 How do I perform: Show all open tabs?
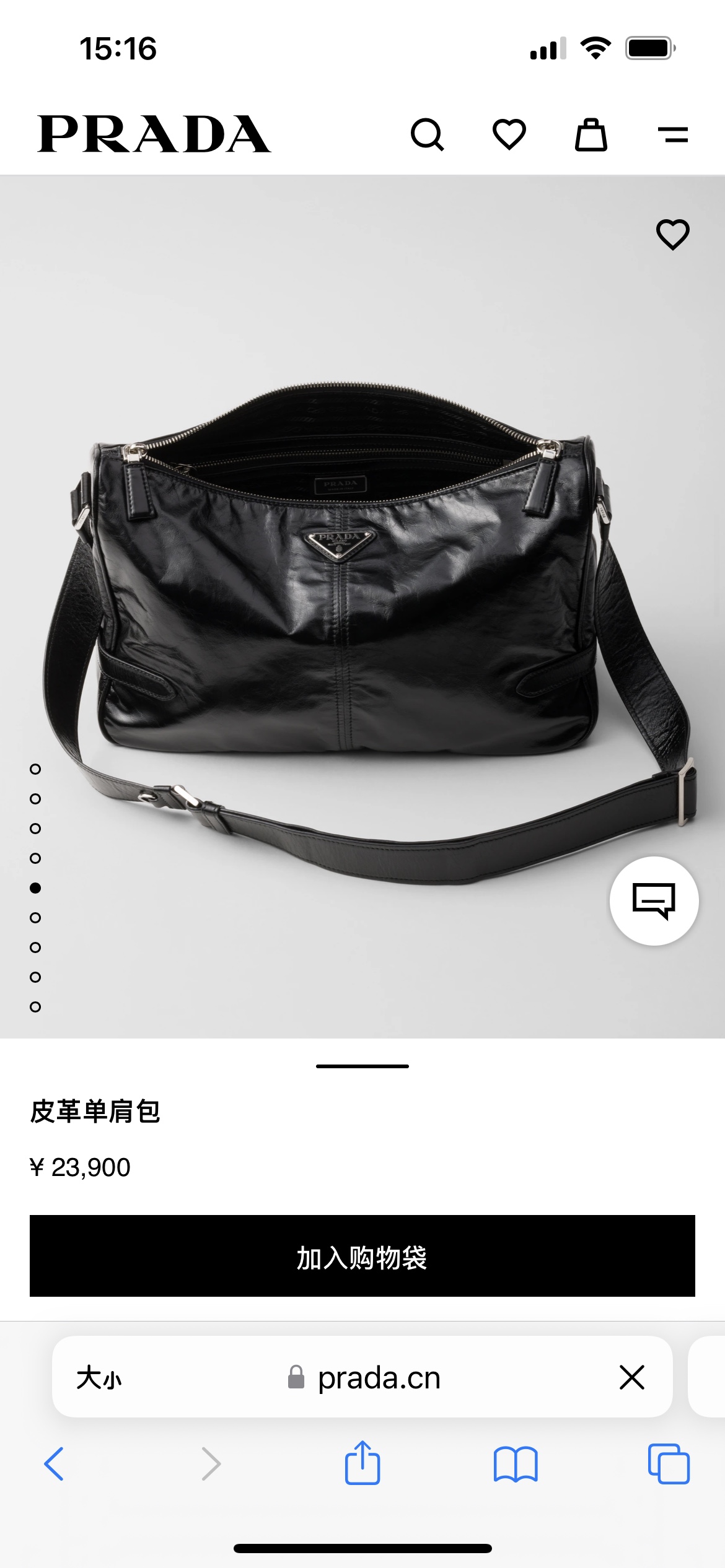669,1464
